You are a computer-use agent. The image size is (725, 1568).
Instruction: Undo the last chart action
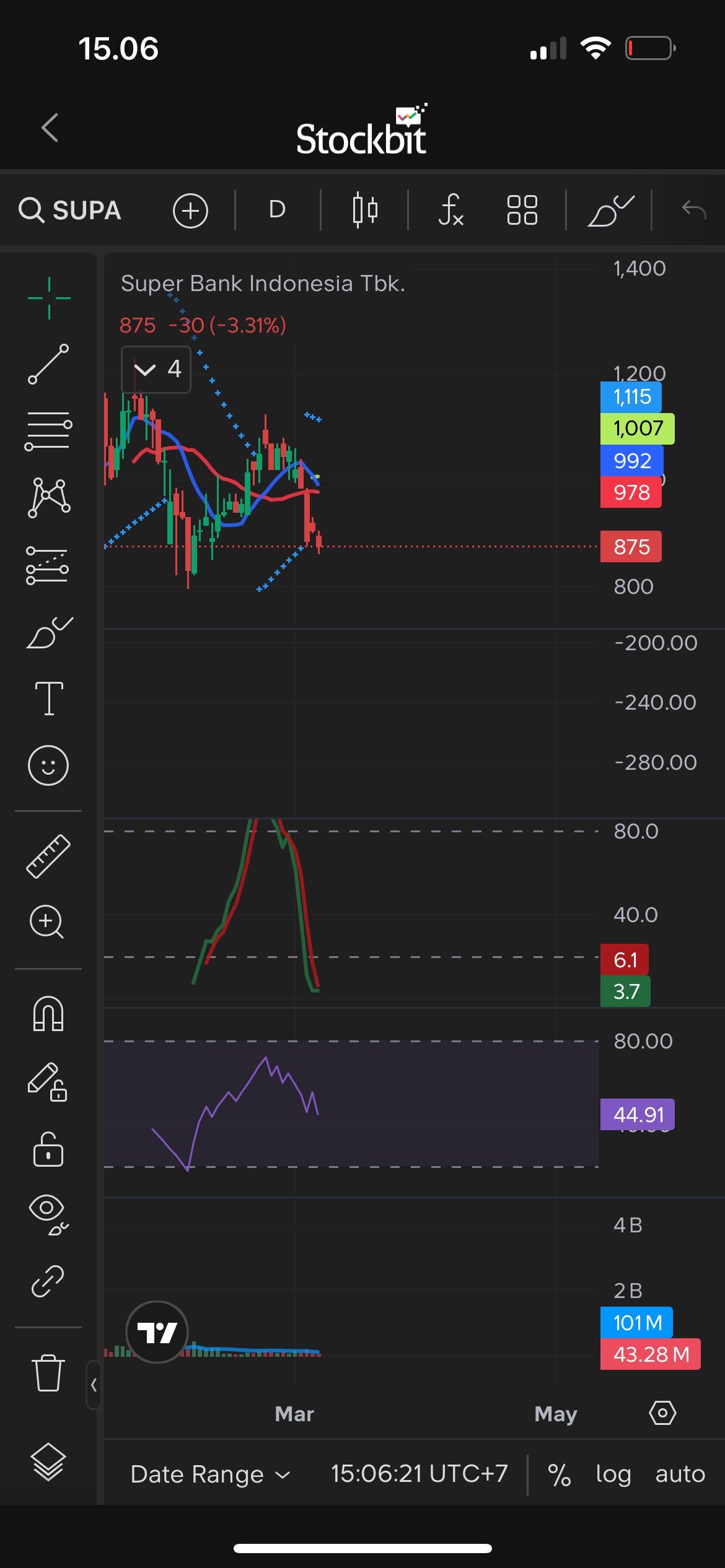[x=693, y=210]
